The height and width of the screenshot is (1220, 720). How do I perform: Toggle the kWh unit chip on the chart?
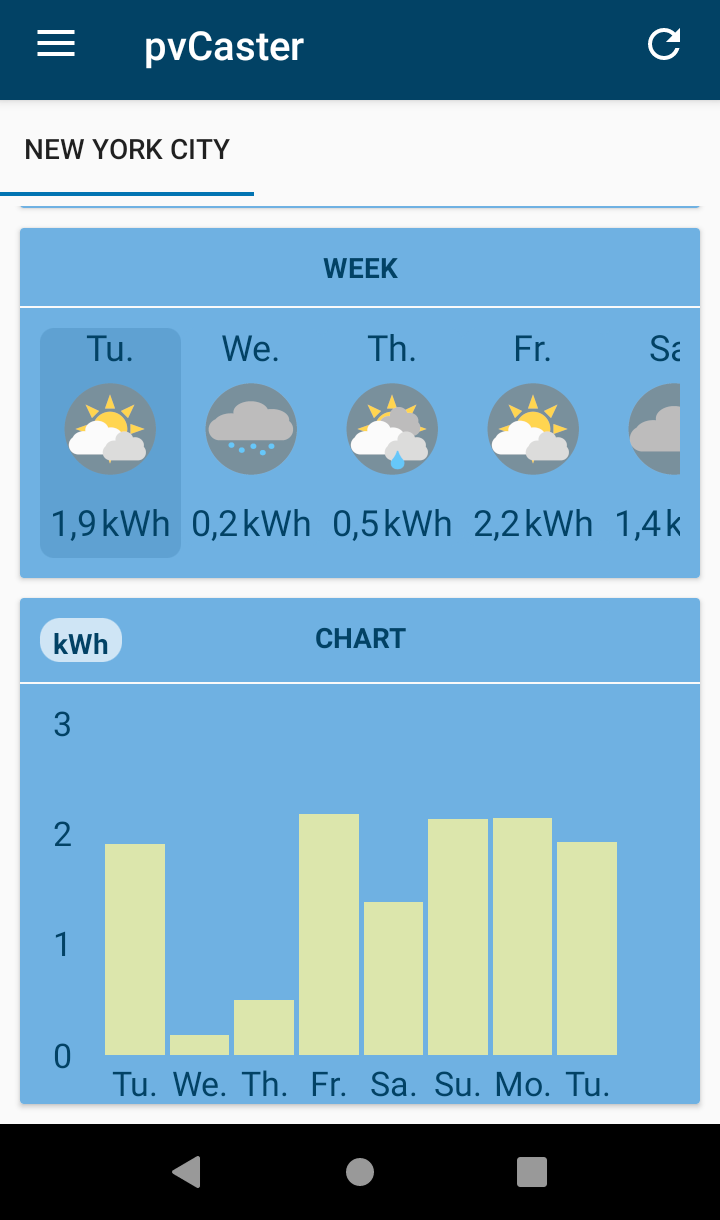pos(81,641)
